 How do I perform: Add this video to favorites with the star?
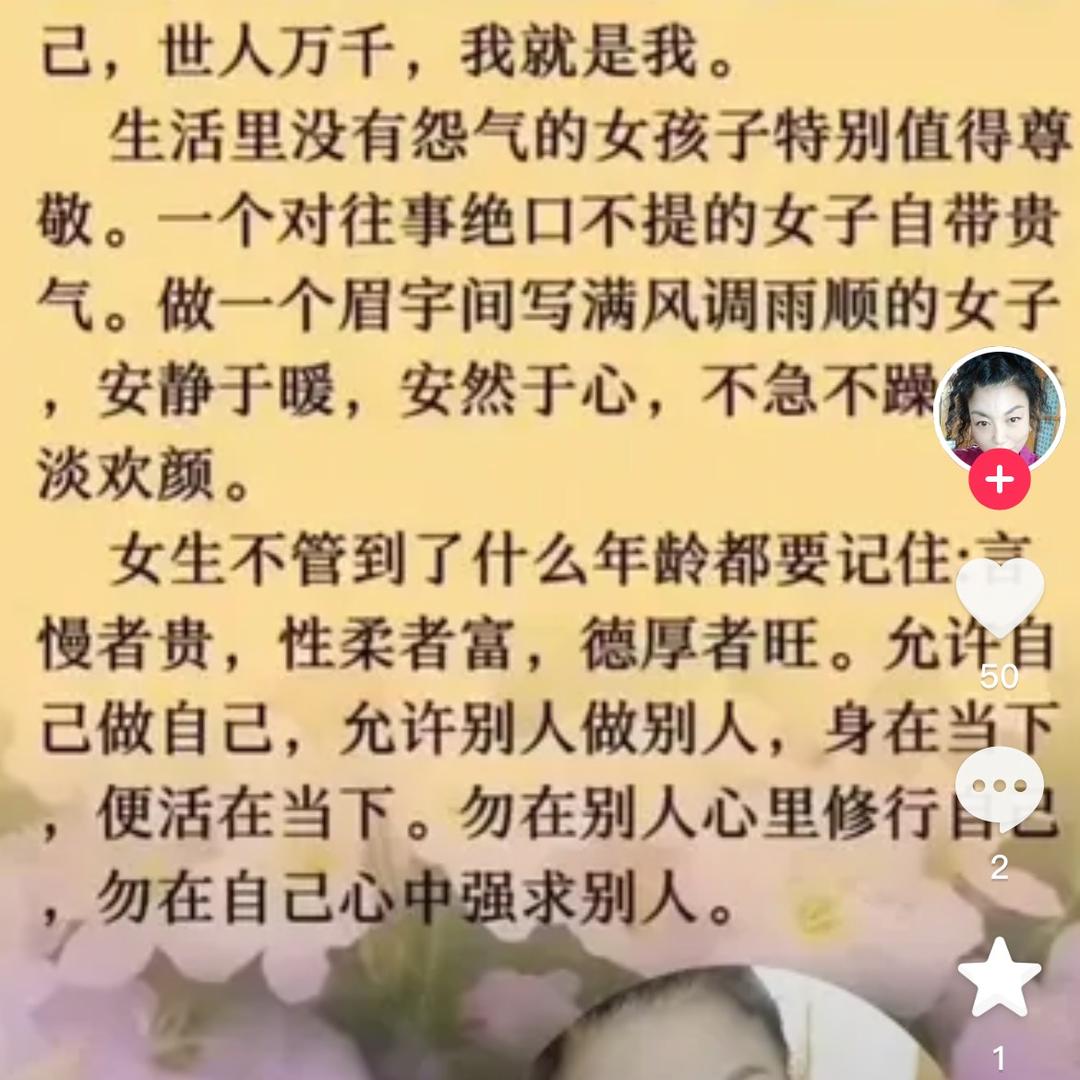click(x=999, y=978)
